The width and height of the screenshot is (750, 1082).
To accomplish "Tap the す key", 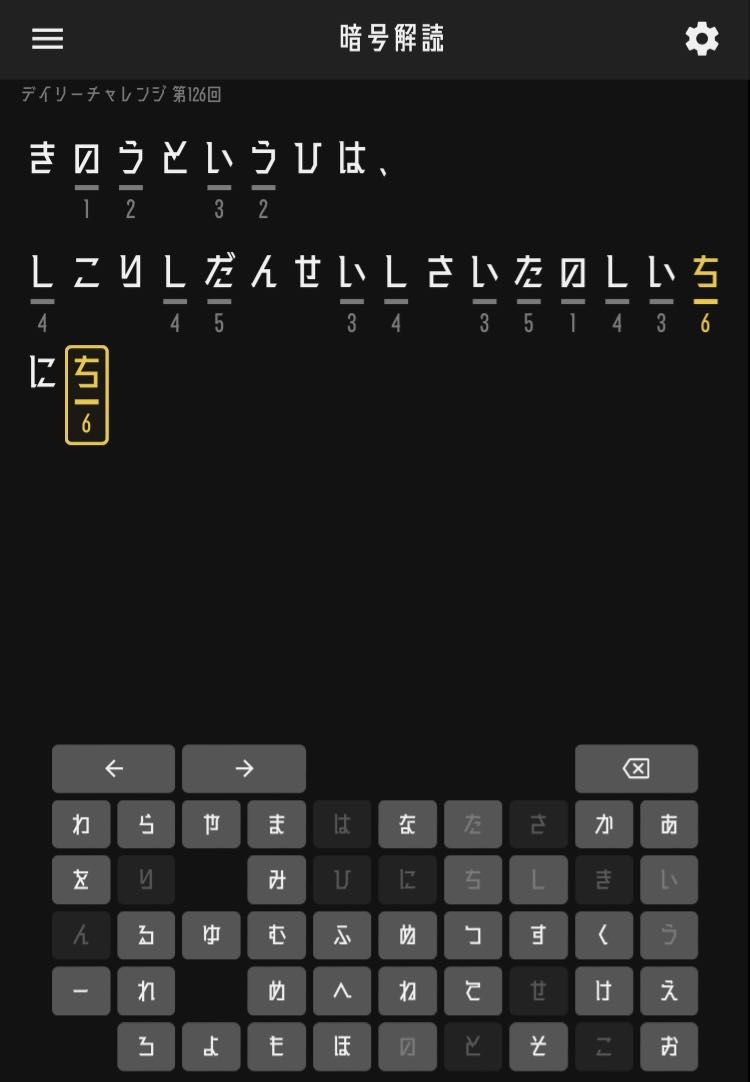I will tap(538, 936).
